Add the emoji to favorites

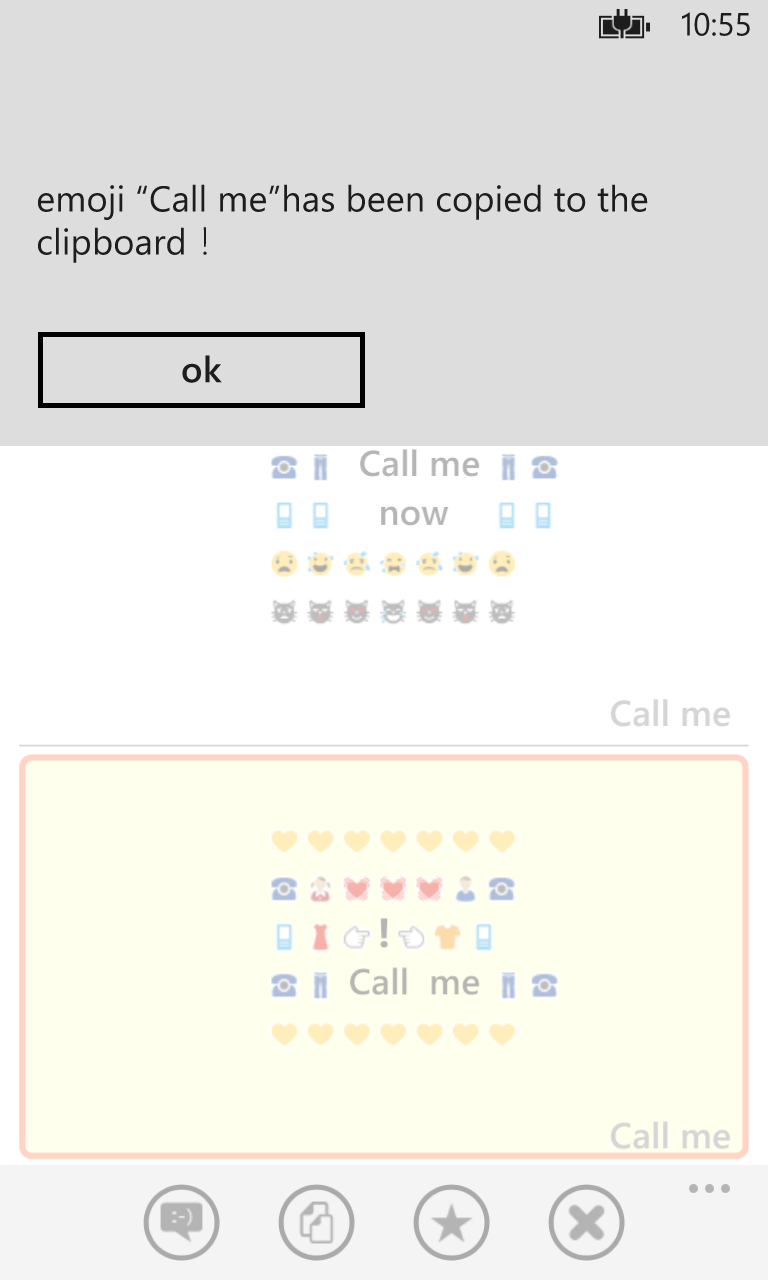tap(451, 1222)
